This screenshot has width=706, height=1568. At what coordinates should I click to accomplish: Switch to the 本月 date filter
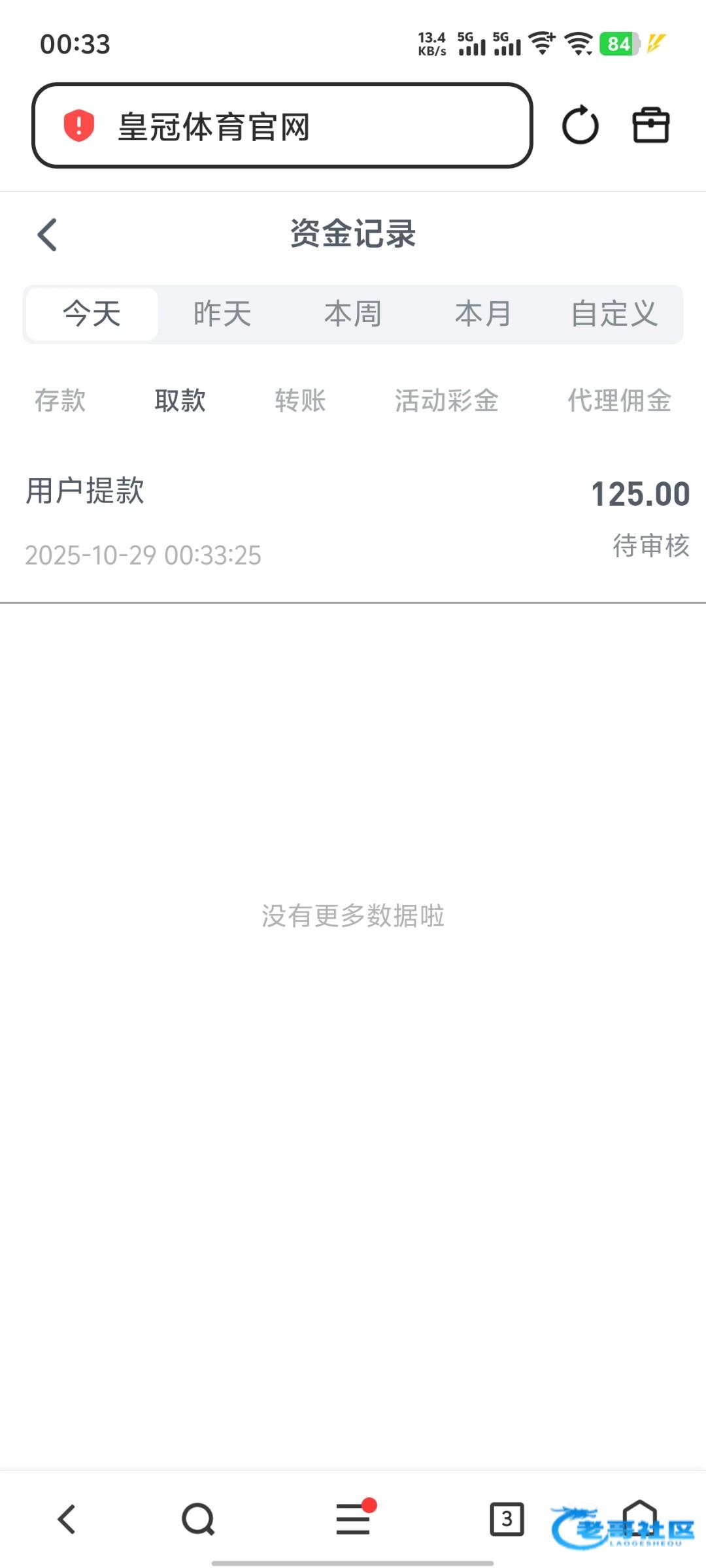click(483, 314)
